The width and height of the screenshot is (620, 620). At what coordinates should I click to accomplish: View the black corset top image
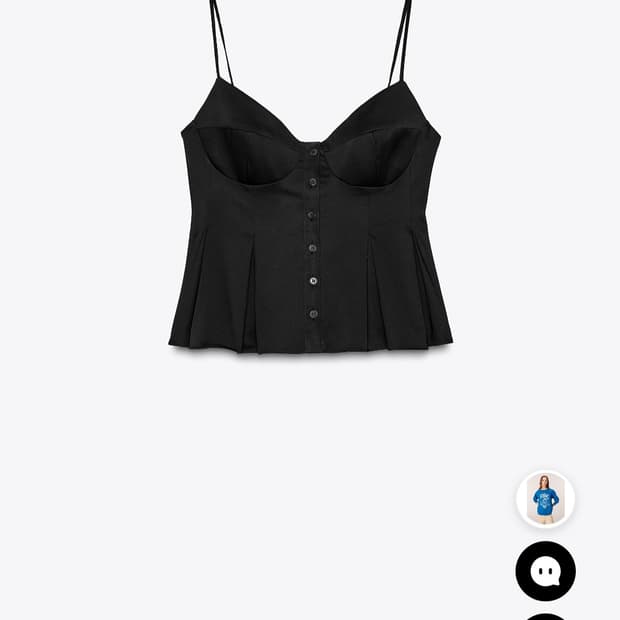[x=311, y=222]
